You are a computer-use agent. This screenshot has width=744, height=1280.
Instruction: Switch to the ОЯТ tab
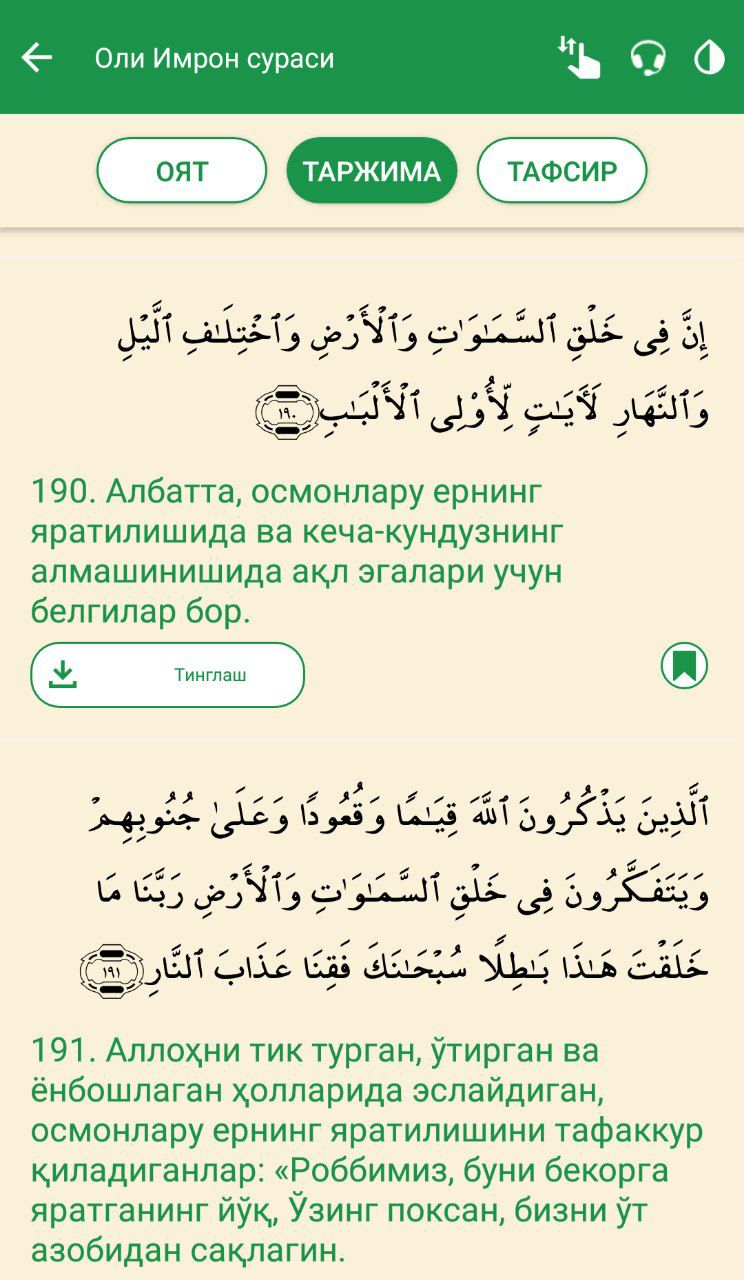[182, 171]
